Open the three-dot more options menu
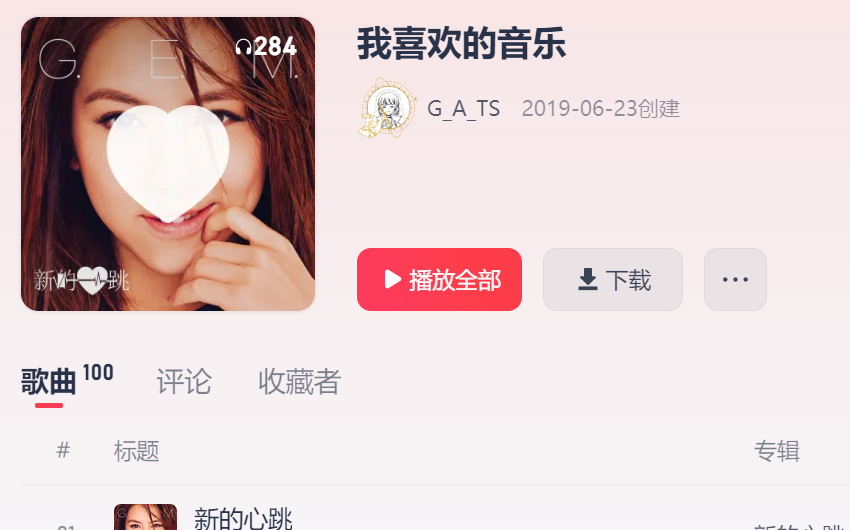 [735, 280]
